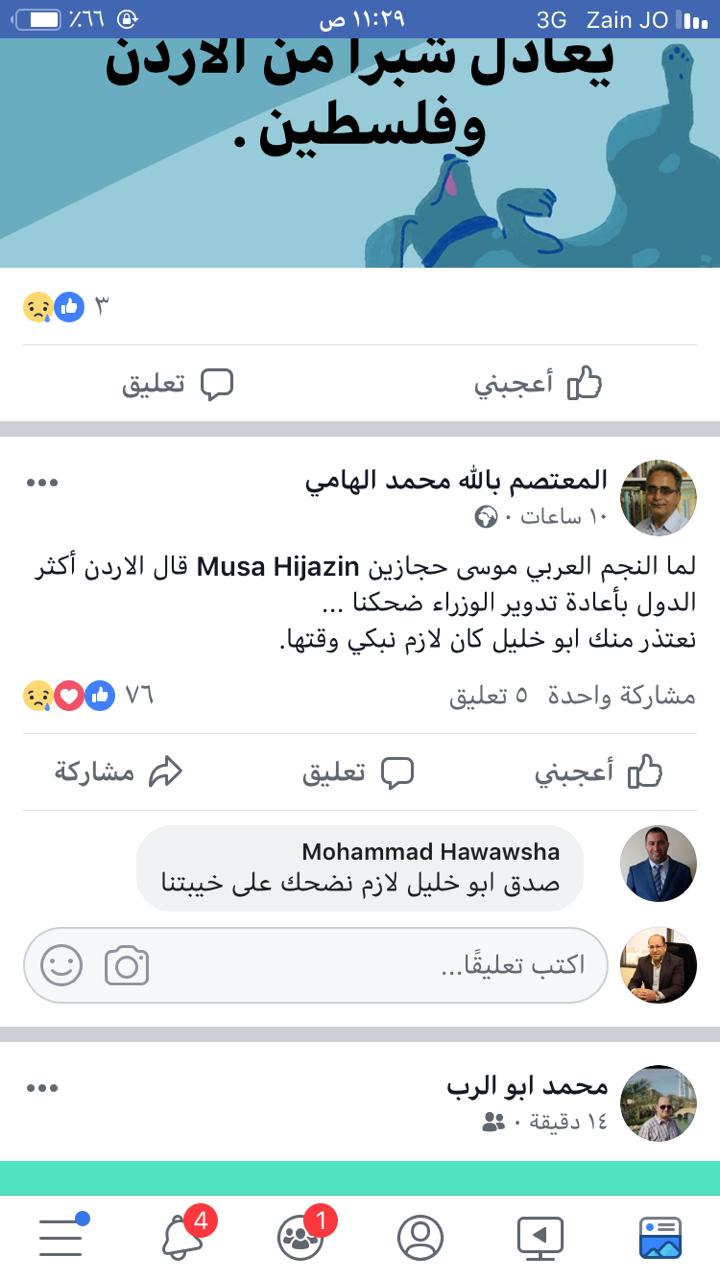Like the top post with أعجبني

tap(538, 384)
